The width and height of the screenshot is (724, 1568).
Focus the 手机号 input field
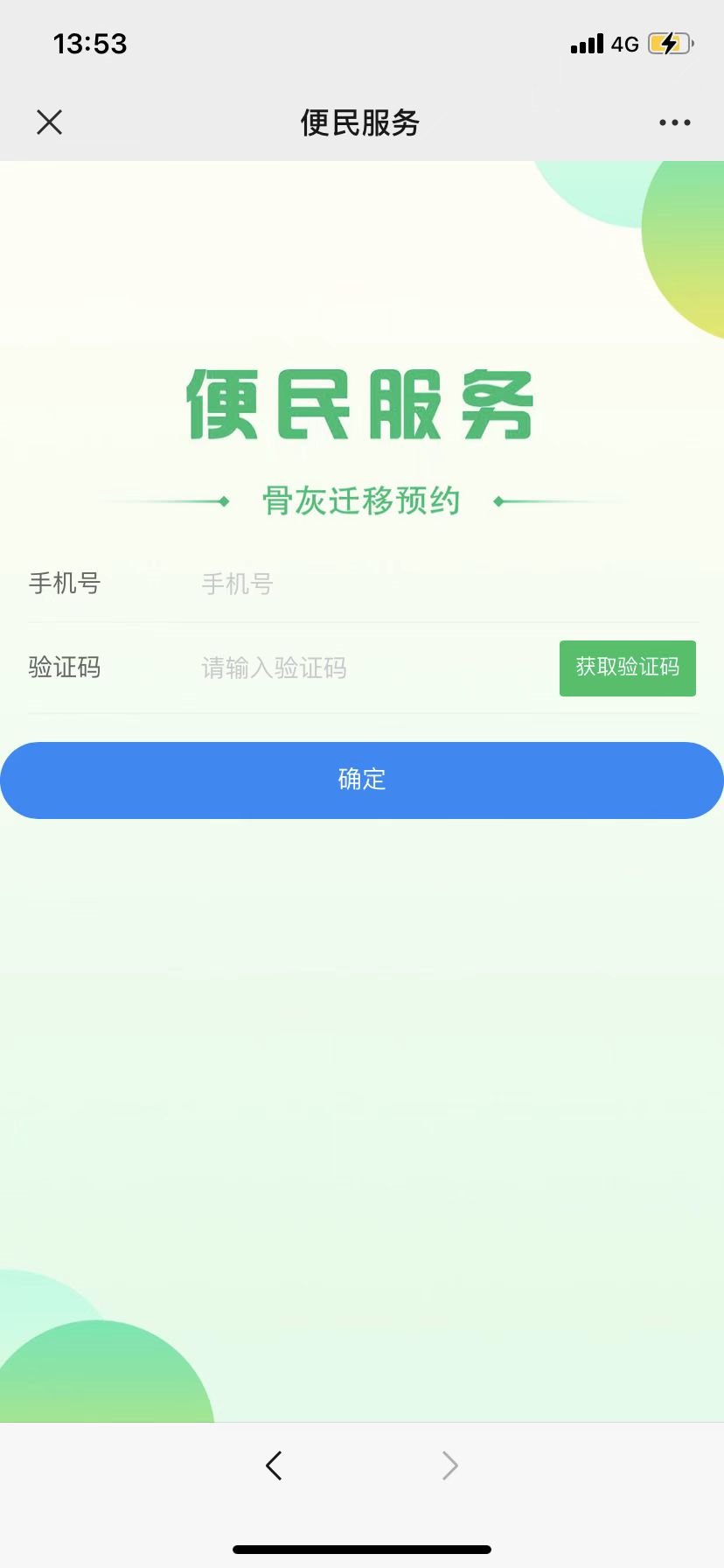click(x=367, y=584)
